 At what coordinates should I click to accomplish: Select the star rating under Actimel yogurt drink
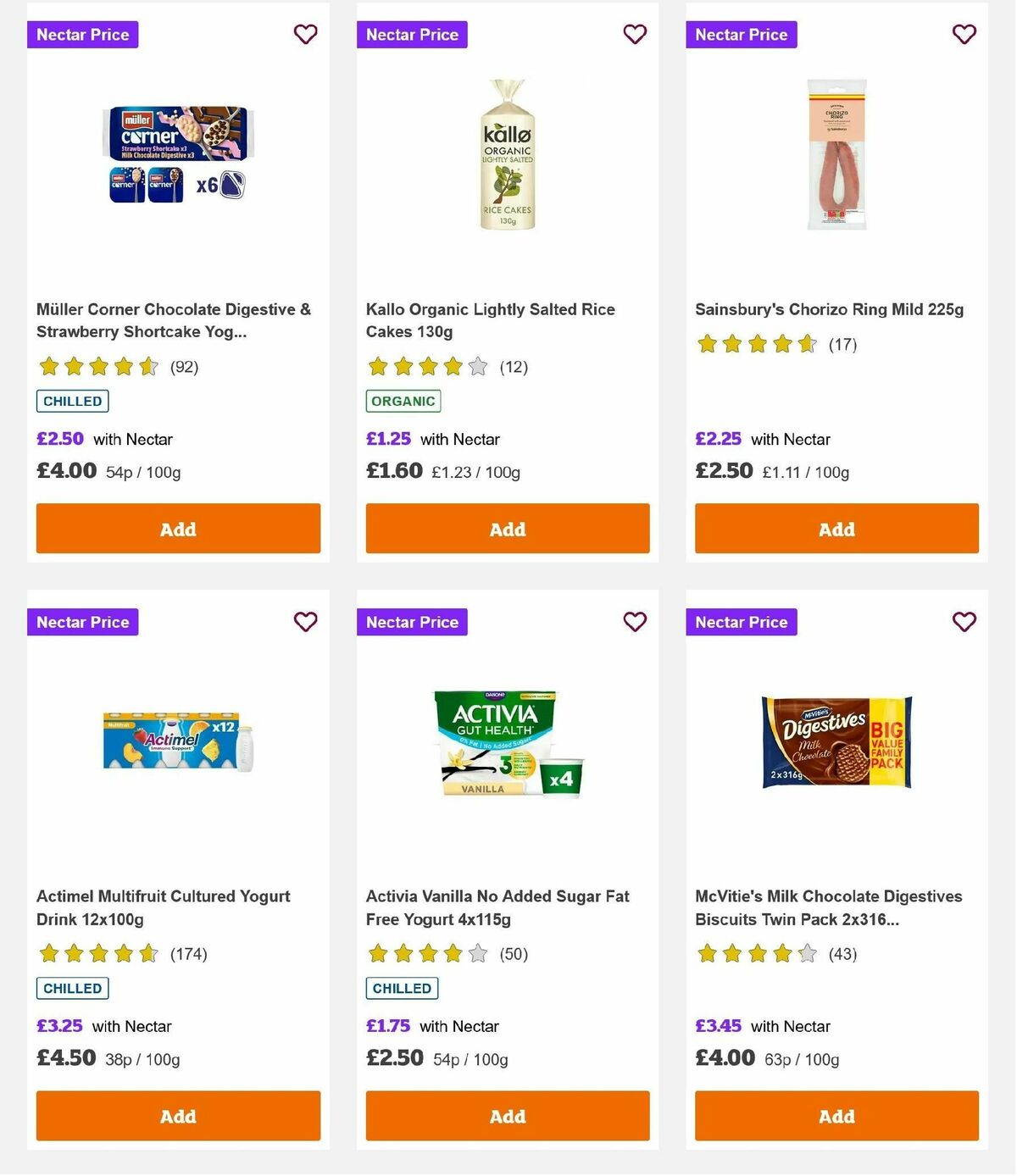tap(97, 953)
